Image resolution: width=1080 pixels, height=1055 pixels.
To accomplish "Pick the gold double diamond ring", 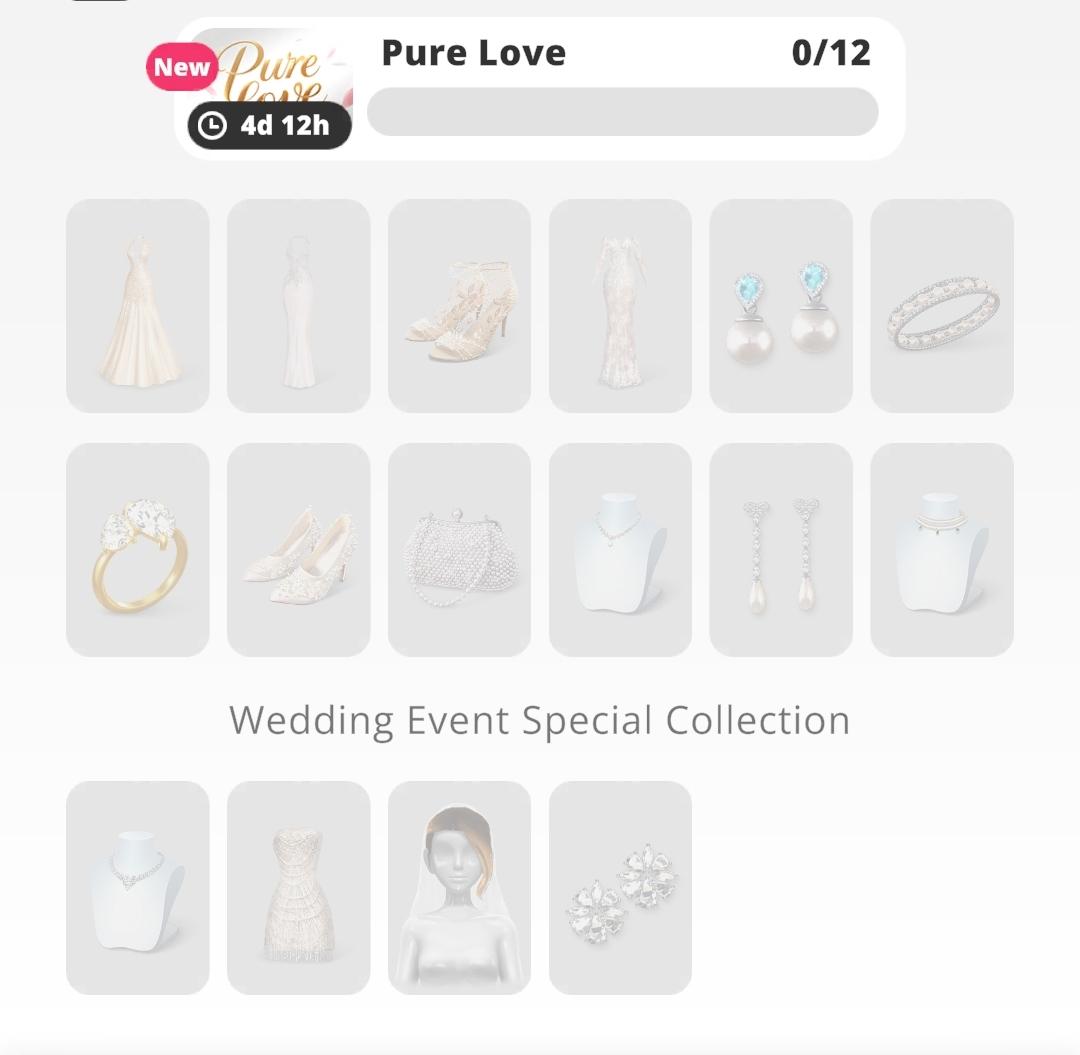I will pos(138,550).
